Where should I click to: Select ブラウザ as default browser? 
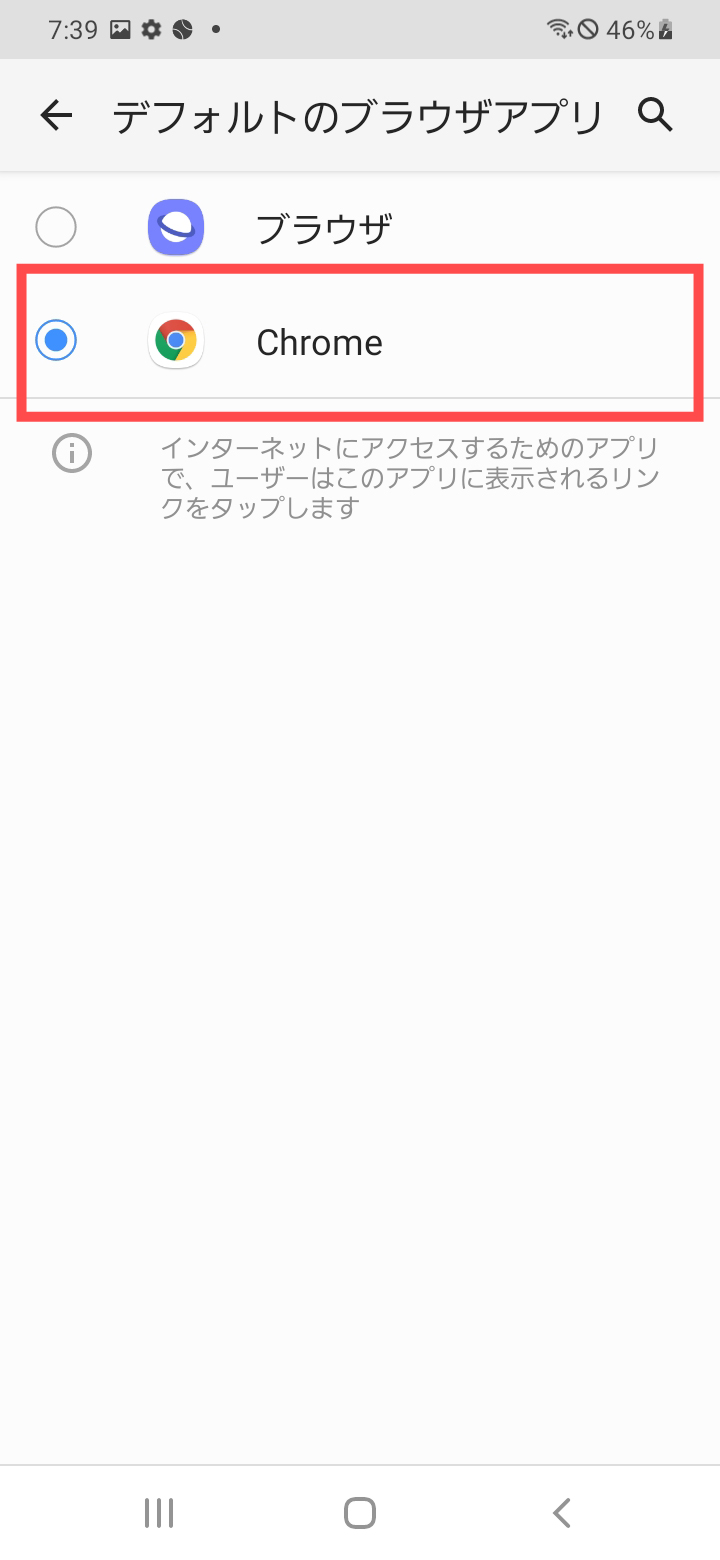click(x=56, y=228)
